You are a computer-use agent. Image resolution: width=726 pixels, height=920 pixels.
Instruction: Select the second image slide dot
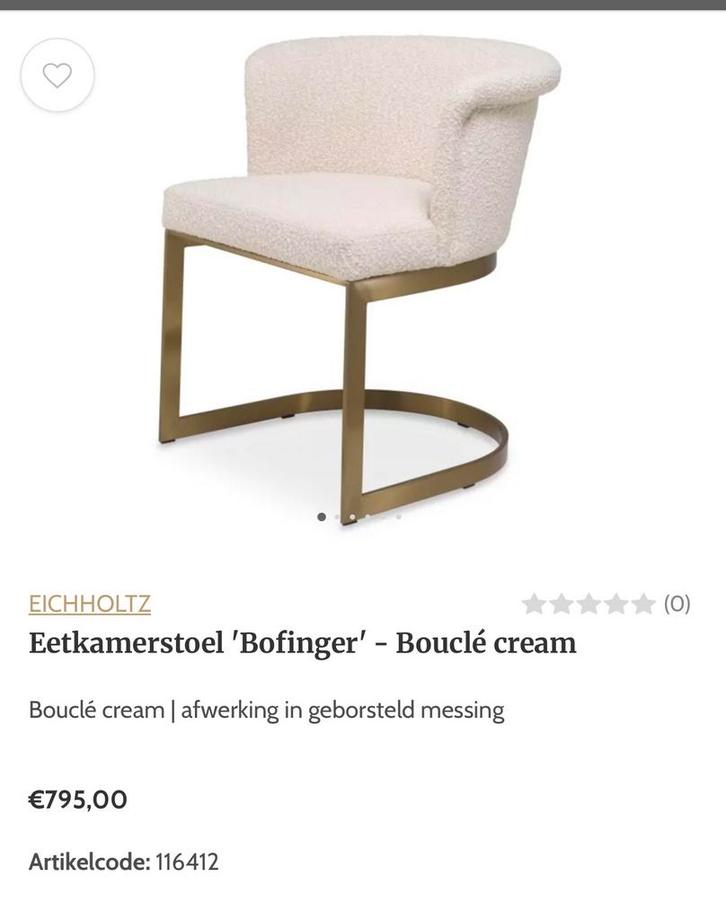click(335, 516)
